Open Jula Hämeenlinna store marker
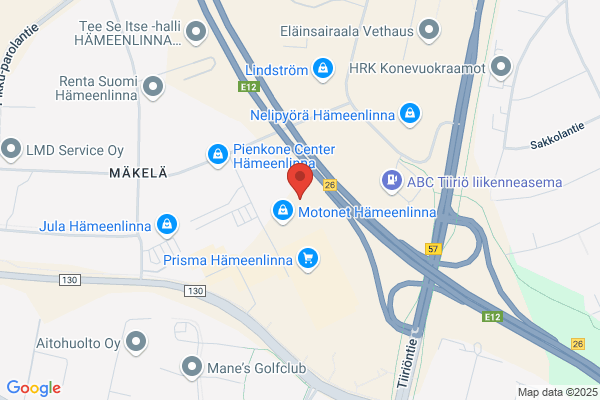This screenshot has width=600, height=400. point(167,225)
